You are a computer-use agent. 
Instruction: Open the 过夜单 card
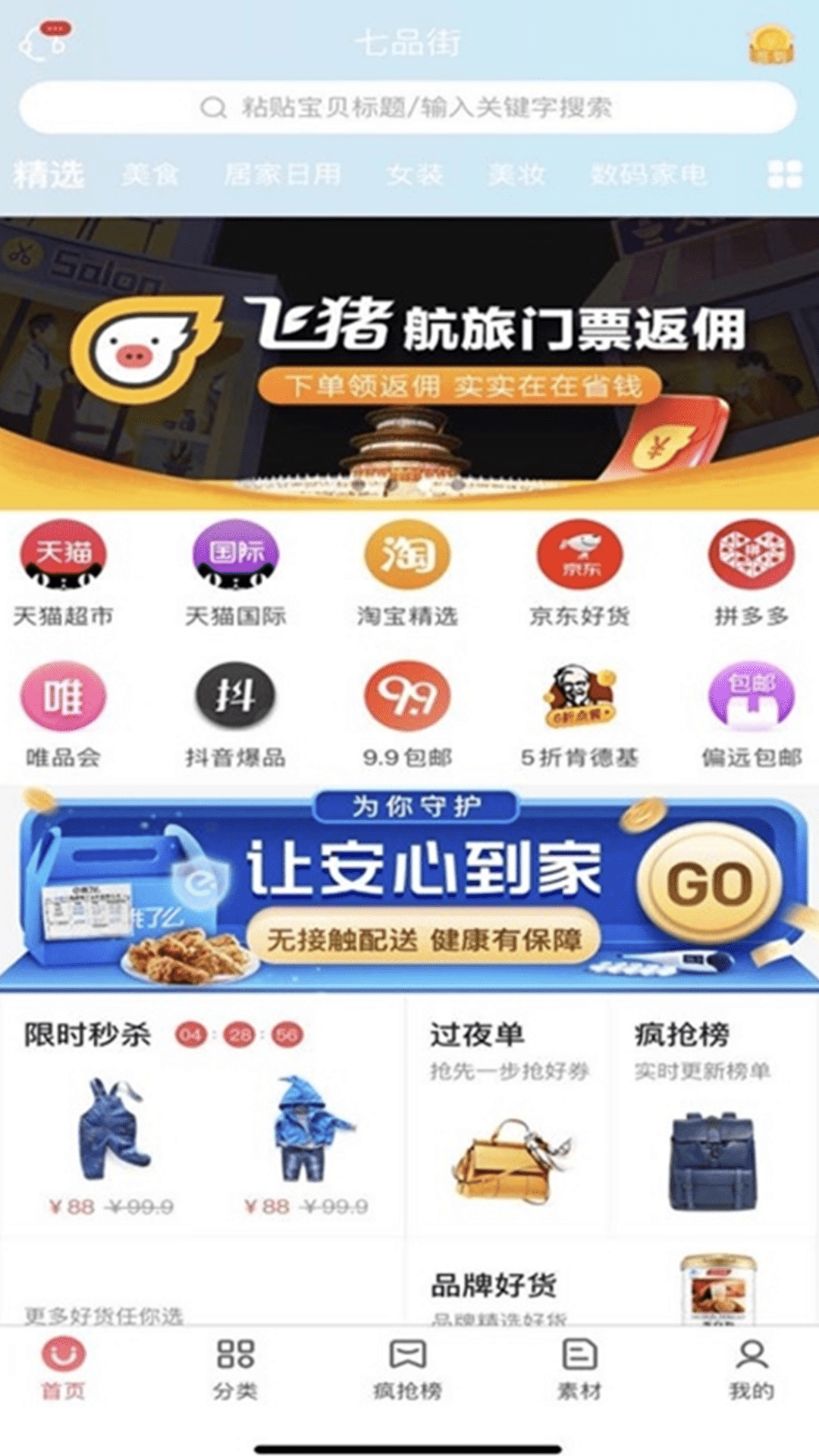click(508, 1115)
